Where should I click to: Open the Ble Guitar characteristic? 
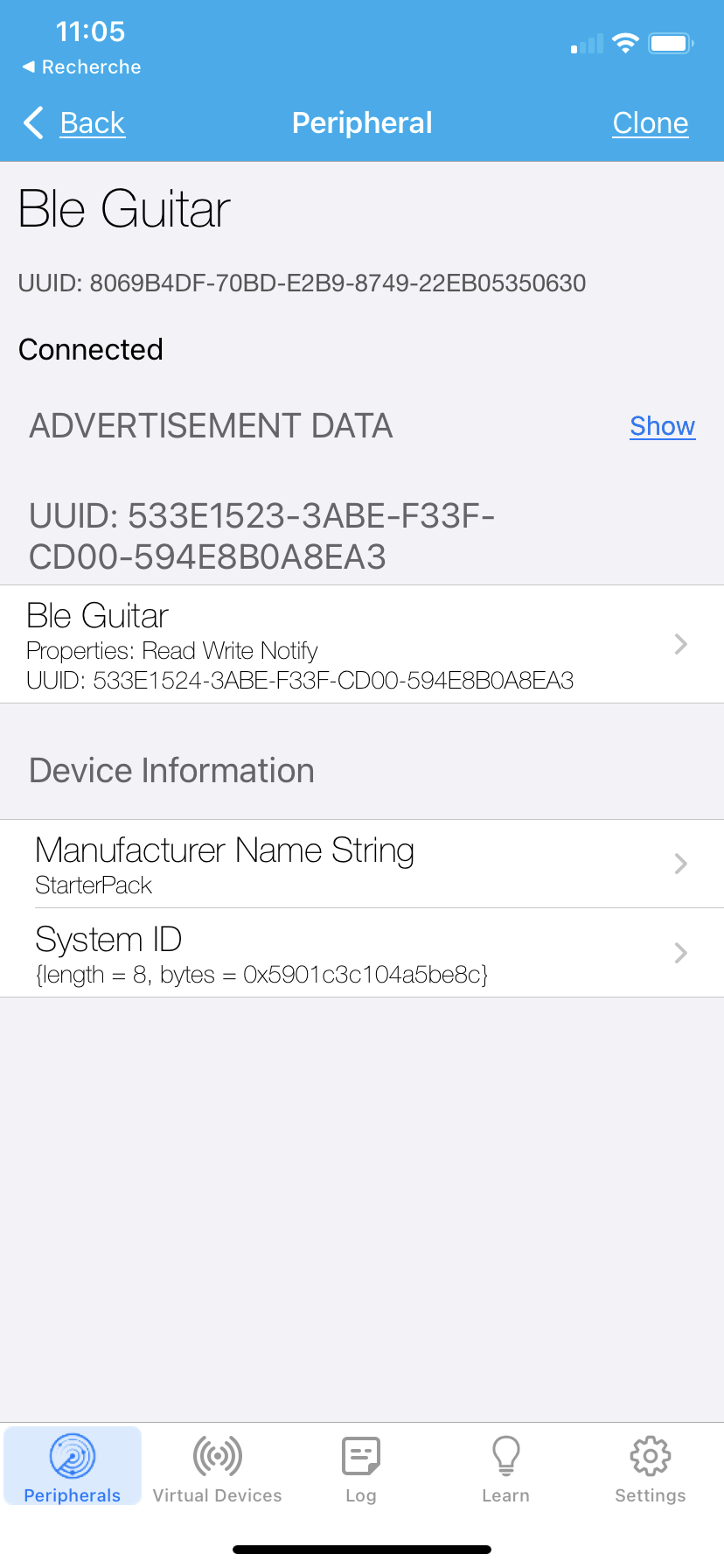point(362,644)
